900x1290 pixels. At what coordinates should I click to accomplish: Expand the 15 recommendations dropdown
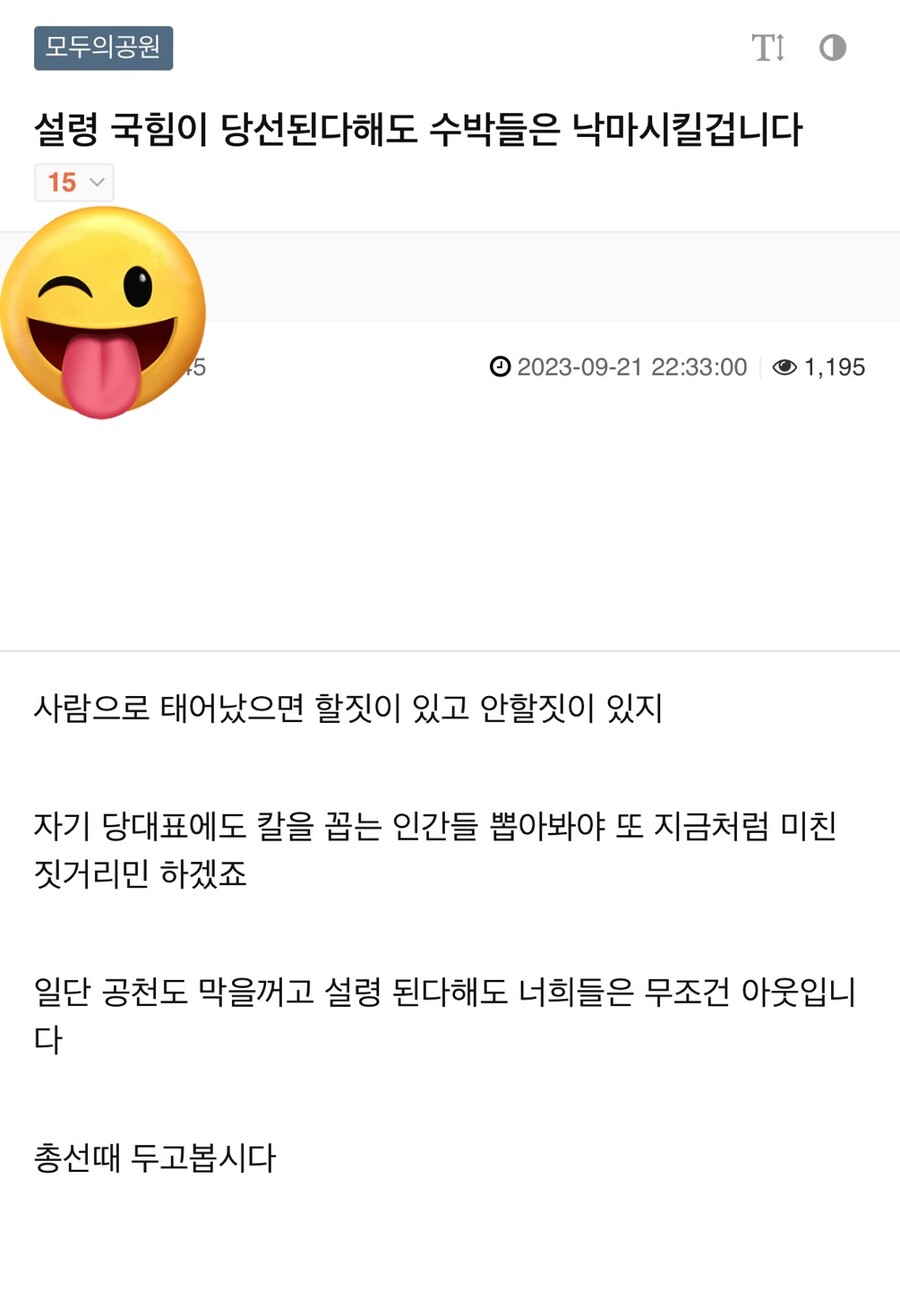(x=75, y=182)
